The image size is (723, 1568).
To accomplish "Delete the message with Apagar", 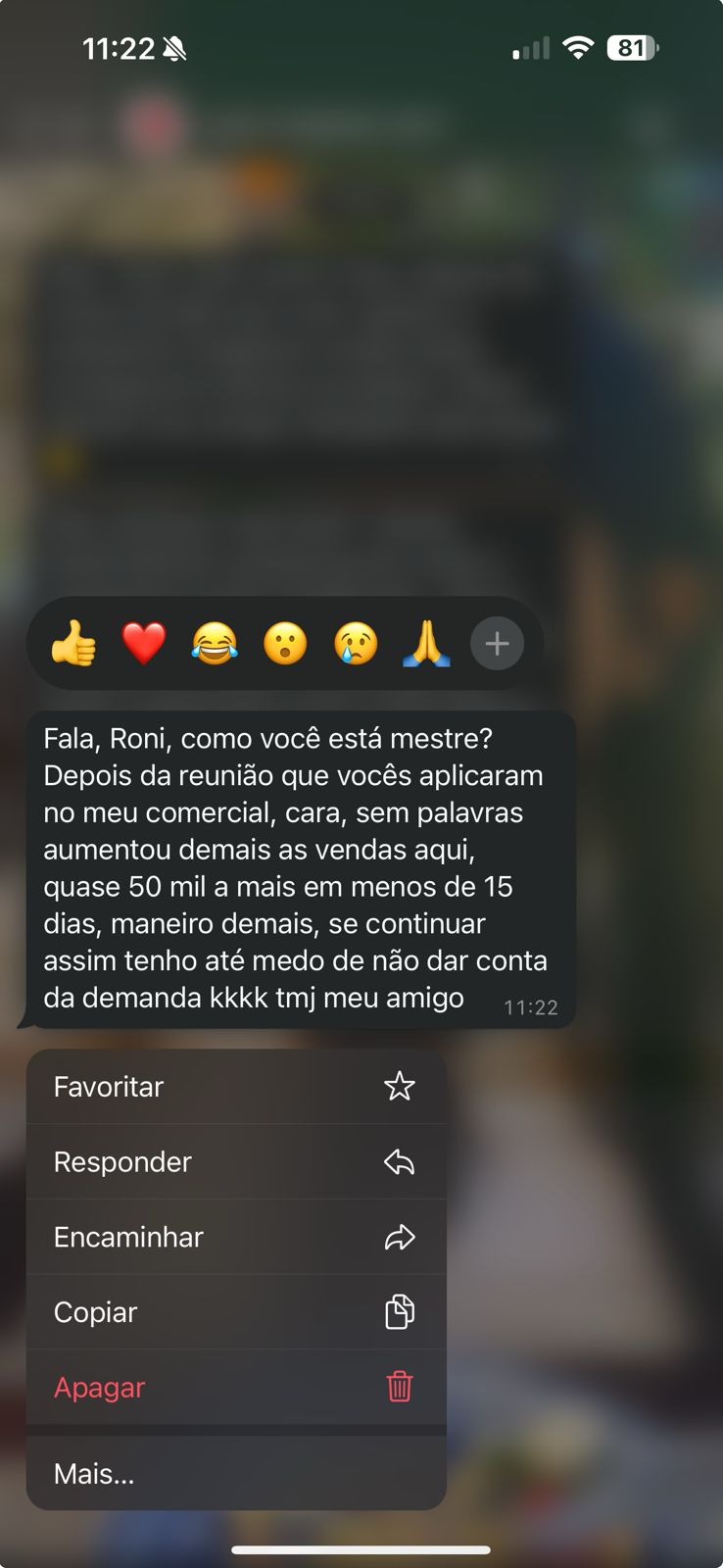I will (x=236, y=1388).
